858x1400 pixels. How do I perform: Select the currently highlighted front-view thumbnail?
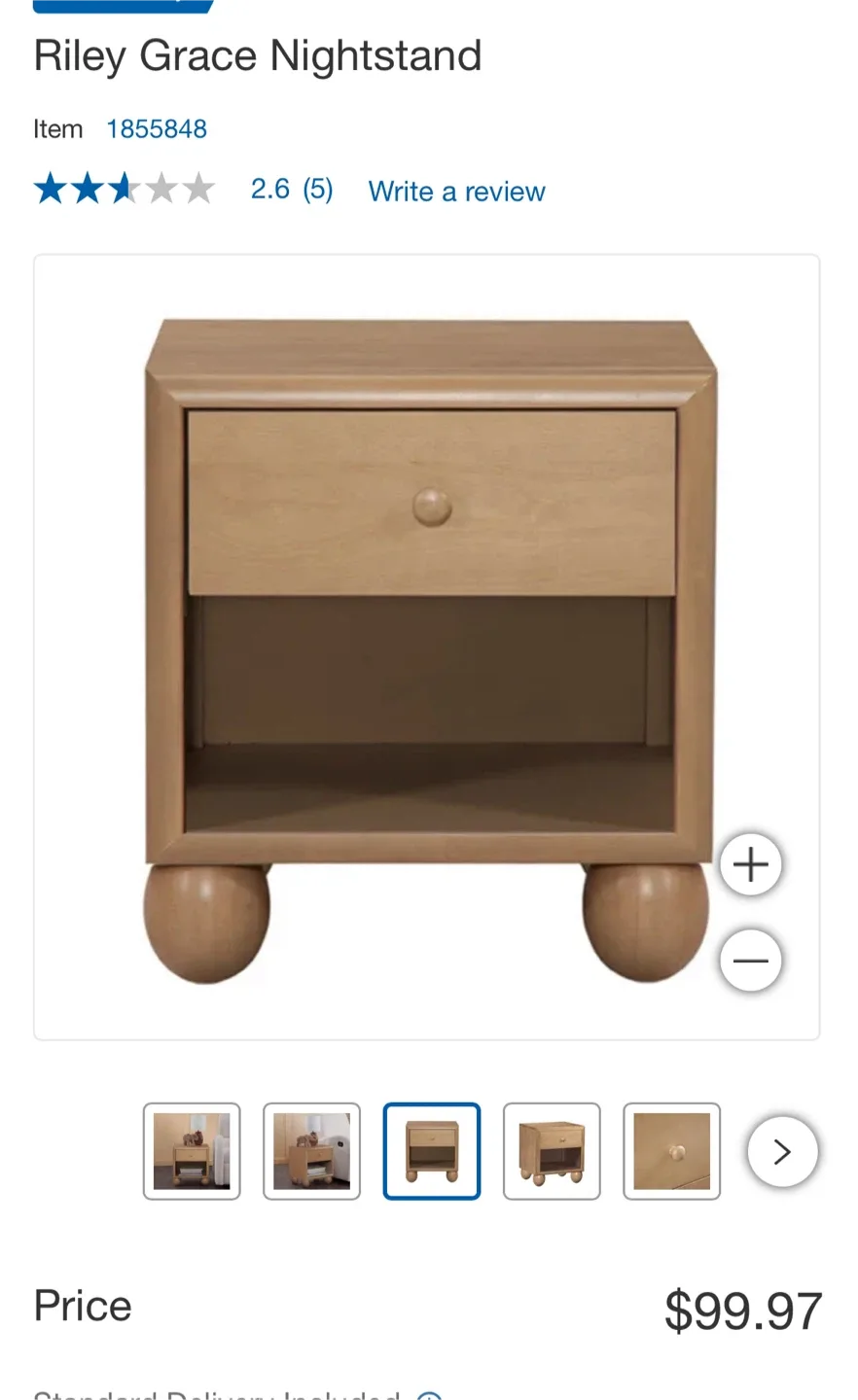tap(432, 1151)
